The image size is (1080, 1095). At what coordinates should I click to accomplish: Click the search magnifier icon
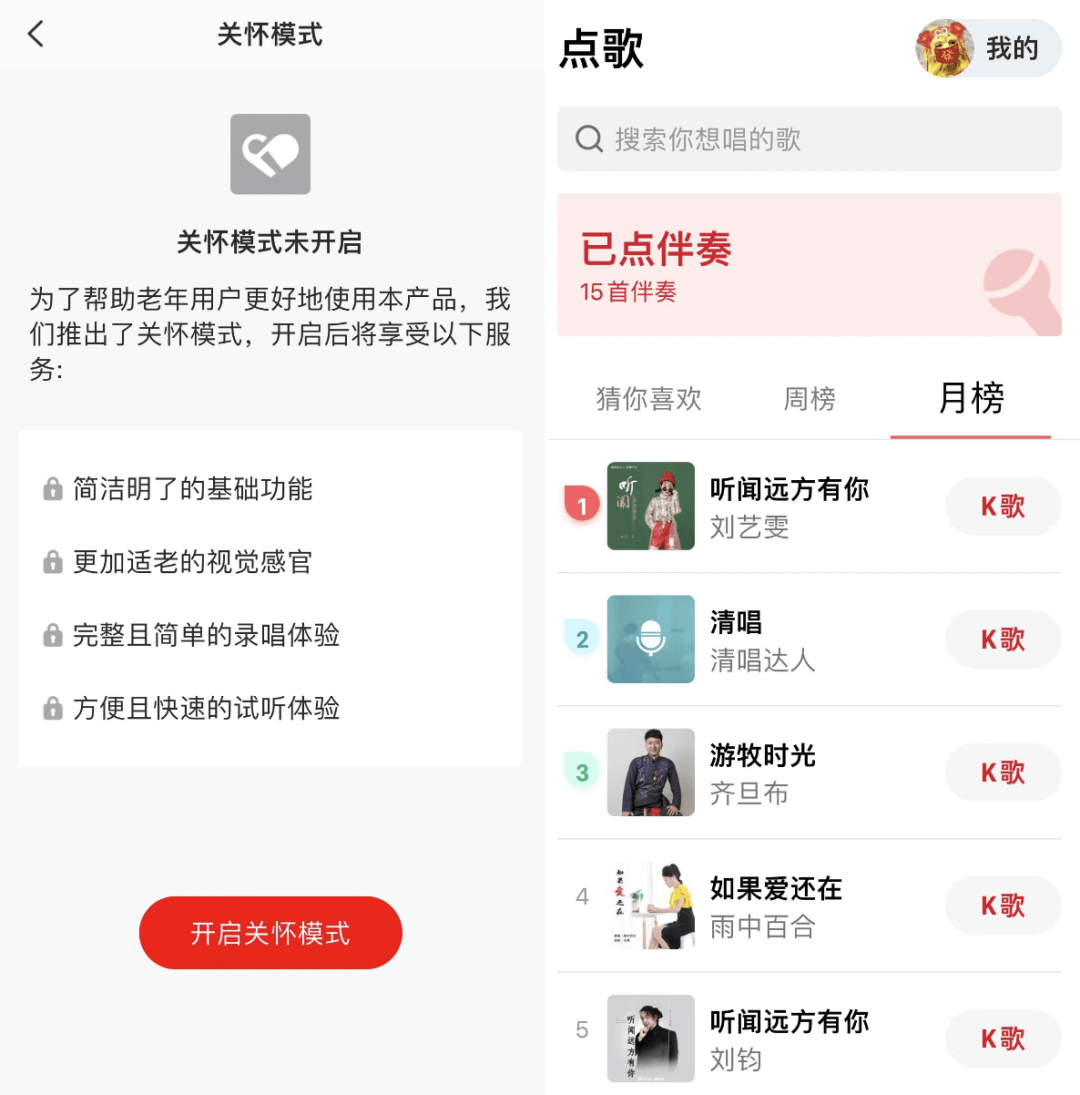[x=588, y=139]
